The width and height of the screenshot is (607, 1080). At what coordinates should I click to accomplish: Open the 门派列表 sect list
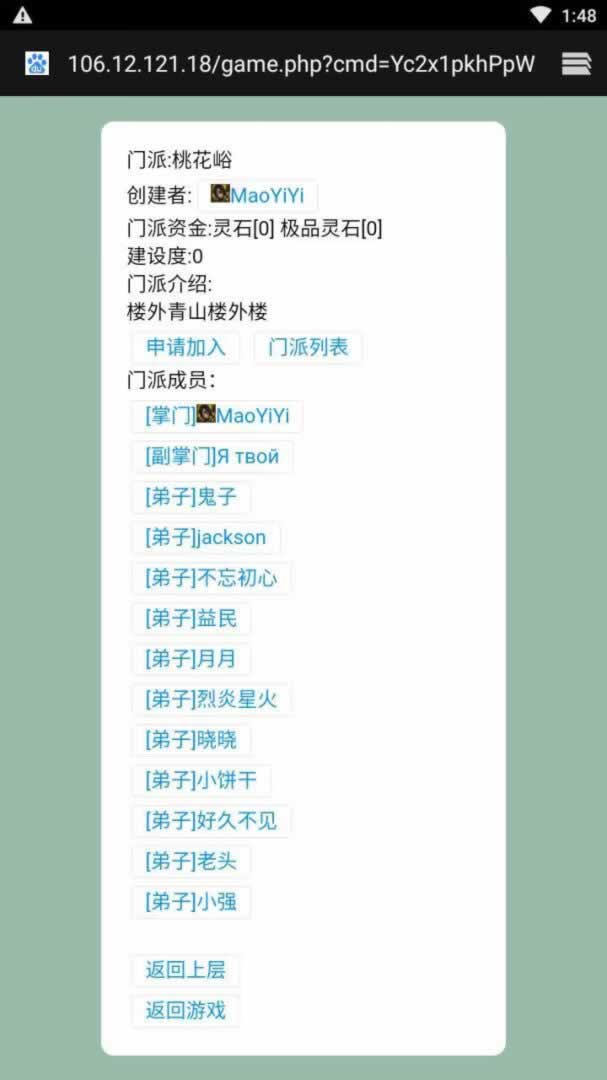click(308, 348)
